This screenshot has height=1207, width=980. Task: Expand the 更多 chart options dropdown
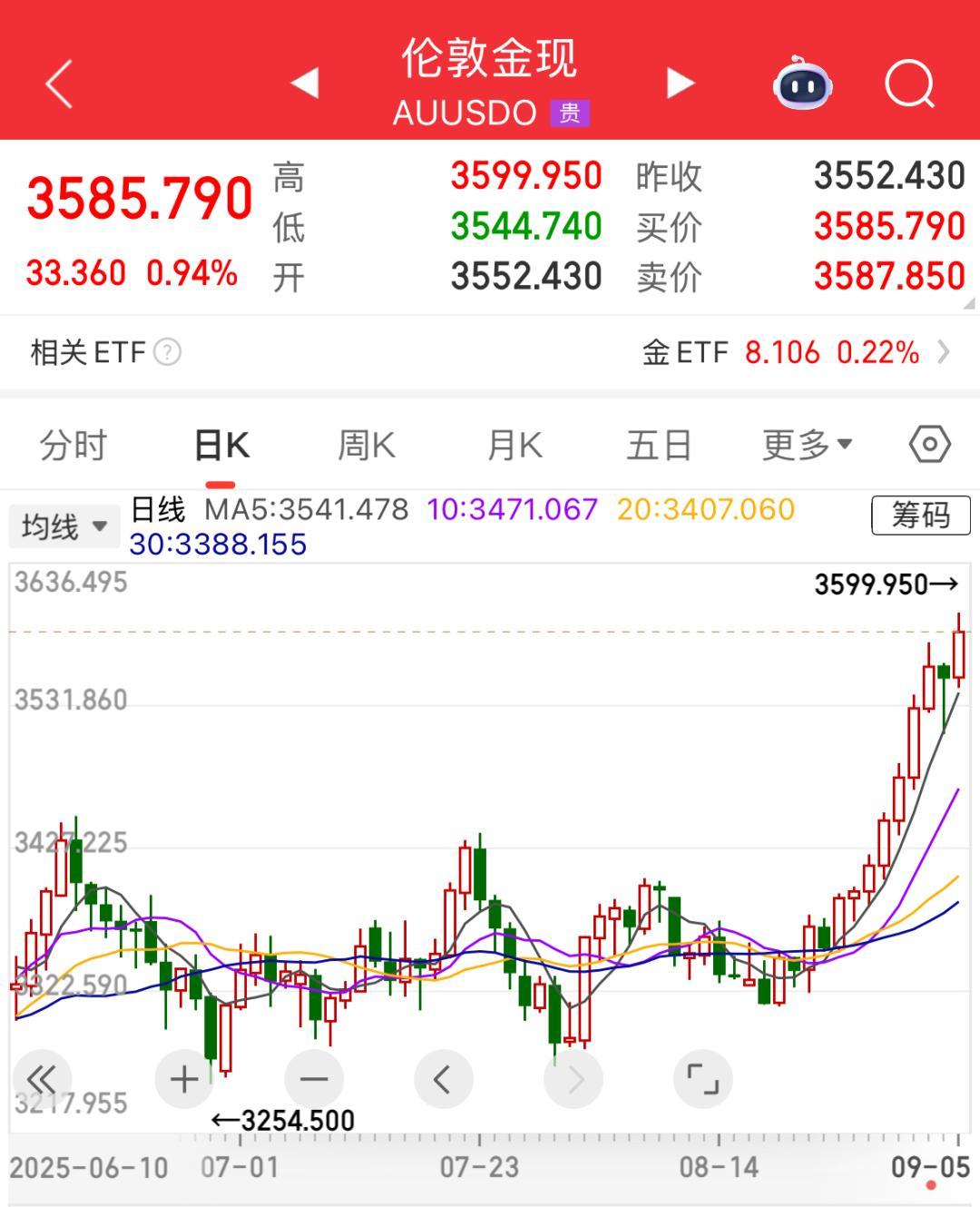[807, 445]
